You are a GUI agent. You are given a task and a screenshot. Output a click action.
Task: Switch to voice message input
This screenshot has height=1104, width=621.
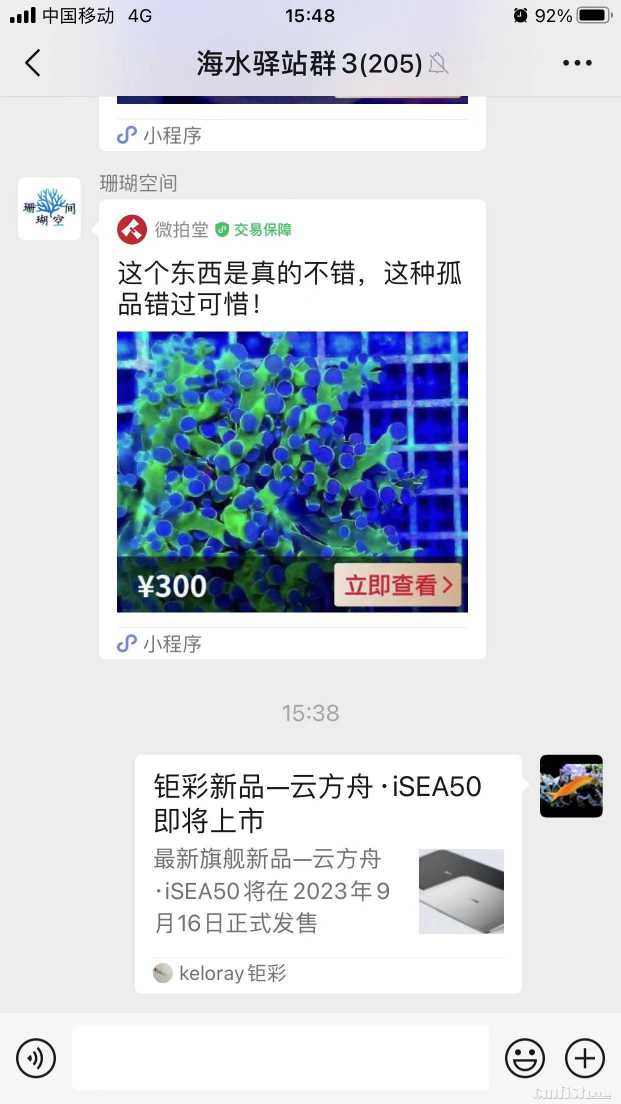[x=36, y=1057]
